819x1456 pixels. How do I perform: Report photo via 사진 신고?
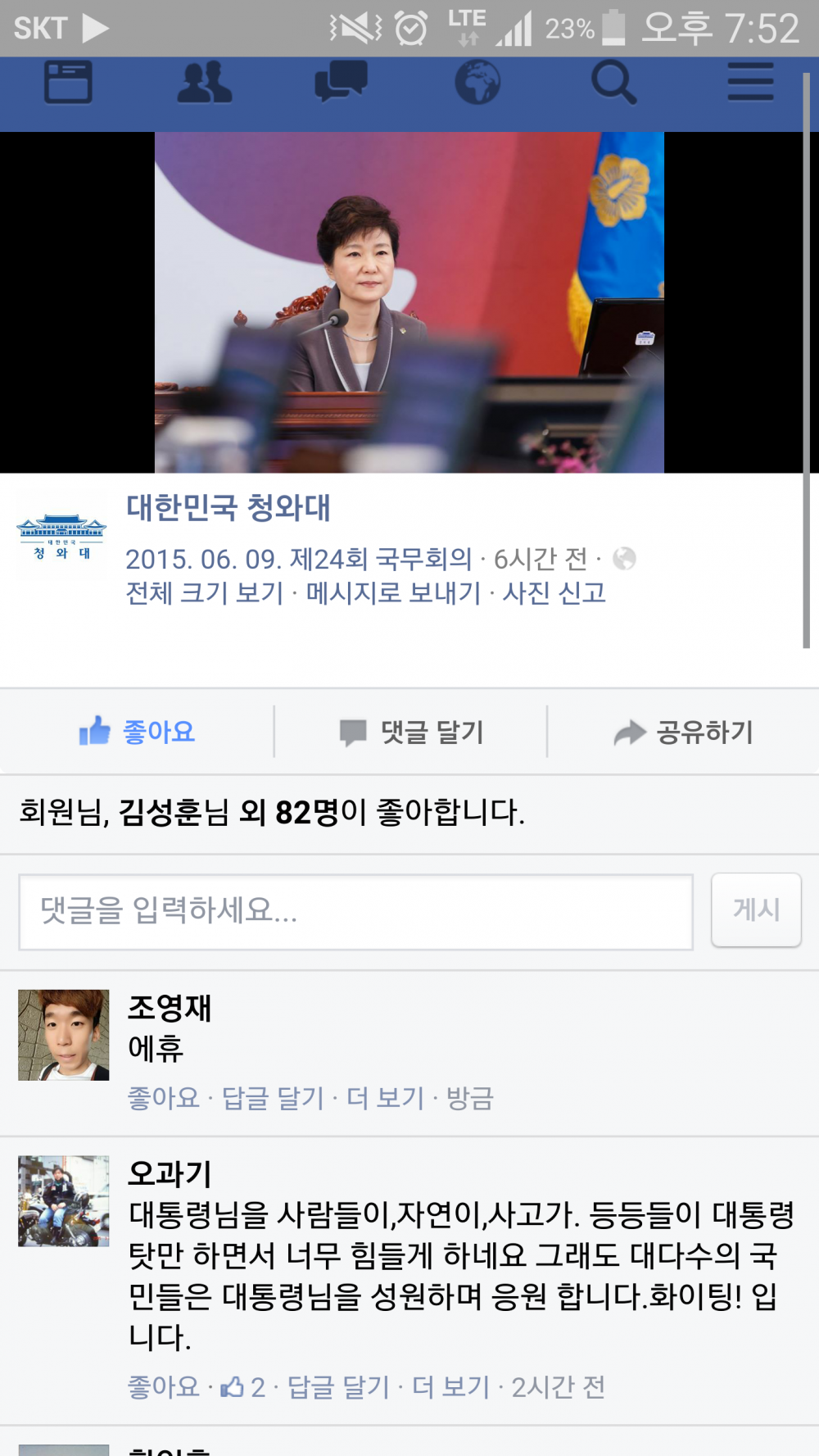click(554, 592)
